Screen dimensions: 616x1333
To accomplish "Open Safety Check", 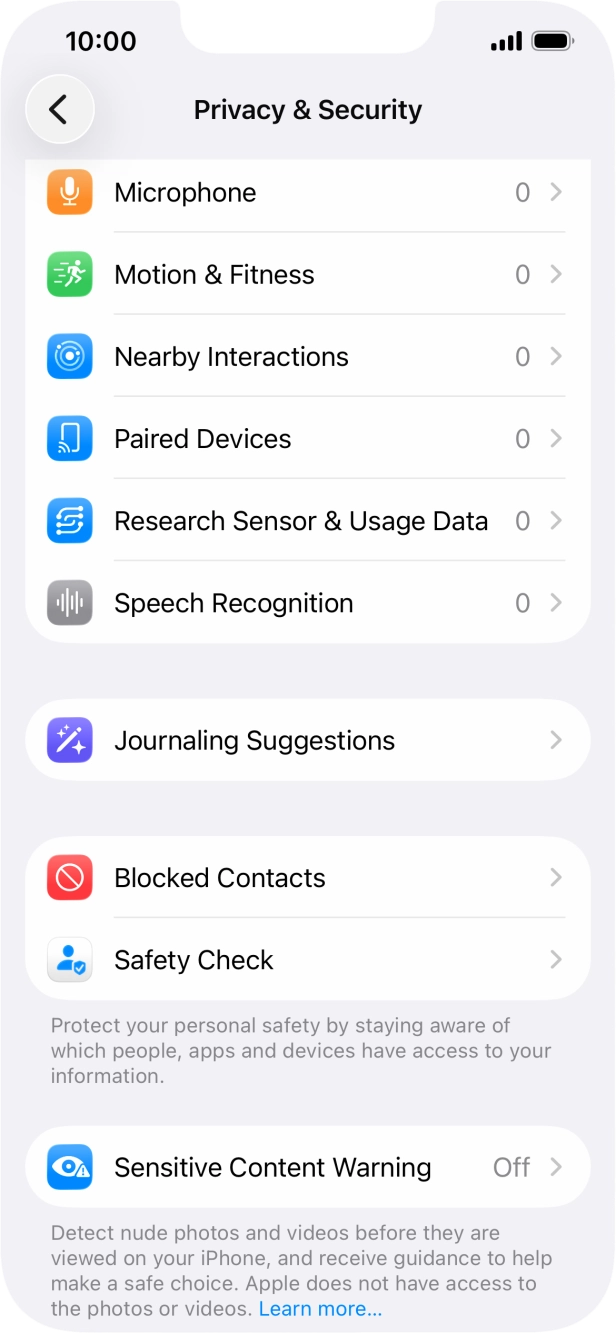I will (x=307, y=960).
